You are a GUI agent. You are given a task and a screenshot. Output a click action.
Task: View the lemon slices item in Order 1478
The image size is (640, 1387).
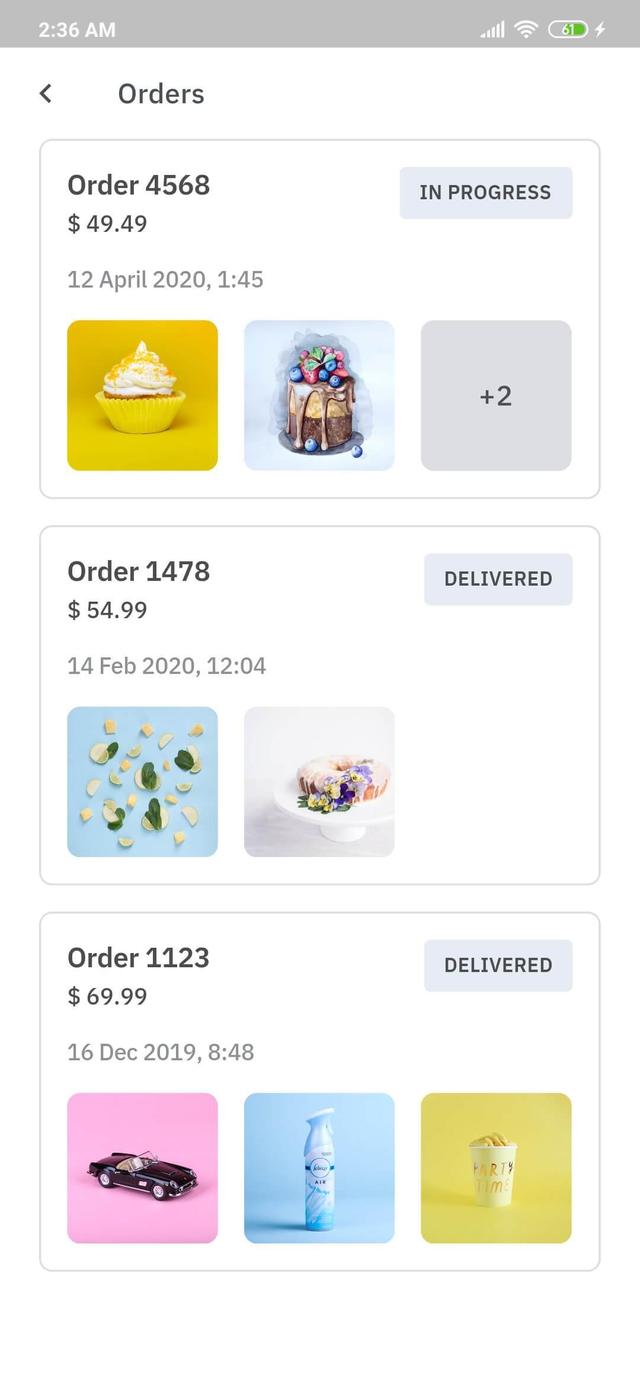click(142, 782)
